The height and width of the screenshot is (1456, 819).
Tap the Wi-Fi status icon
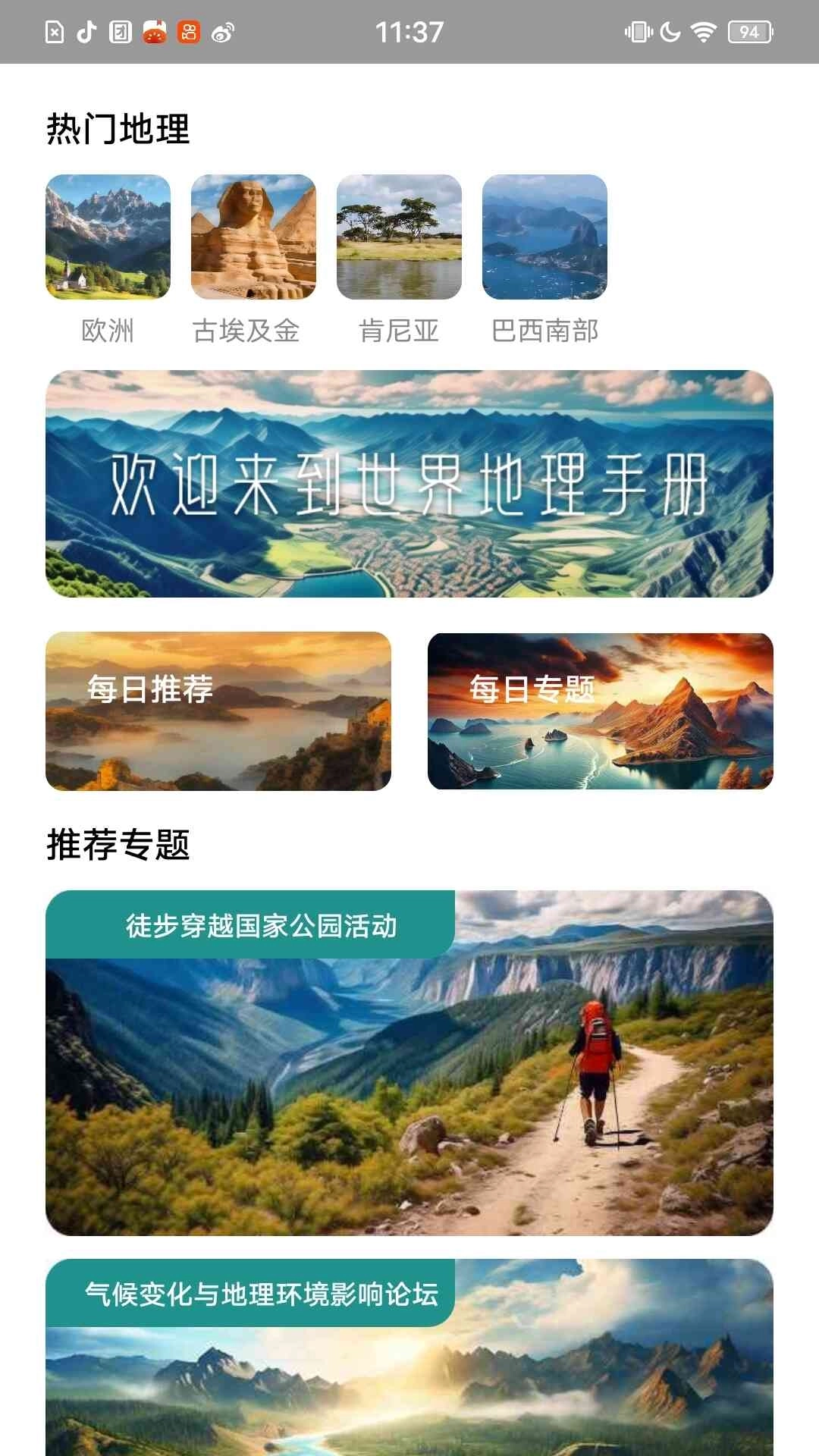point(703,30)
